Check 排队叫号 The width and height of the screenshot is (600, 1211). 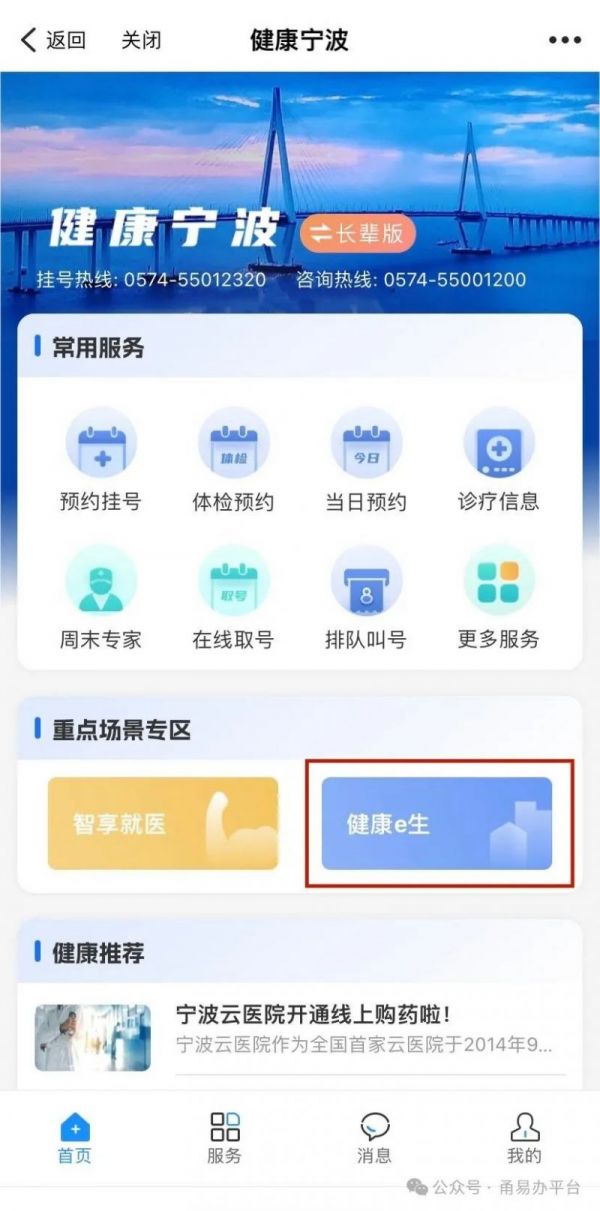coord(366,598)
